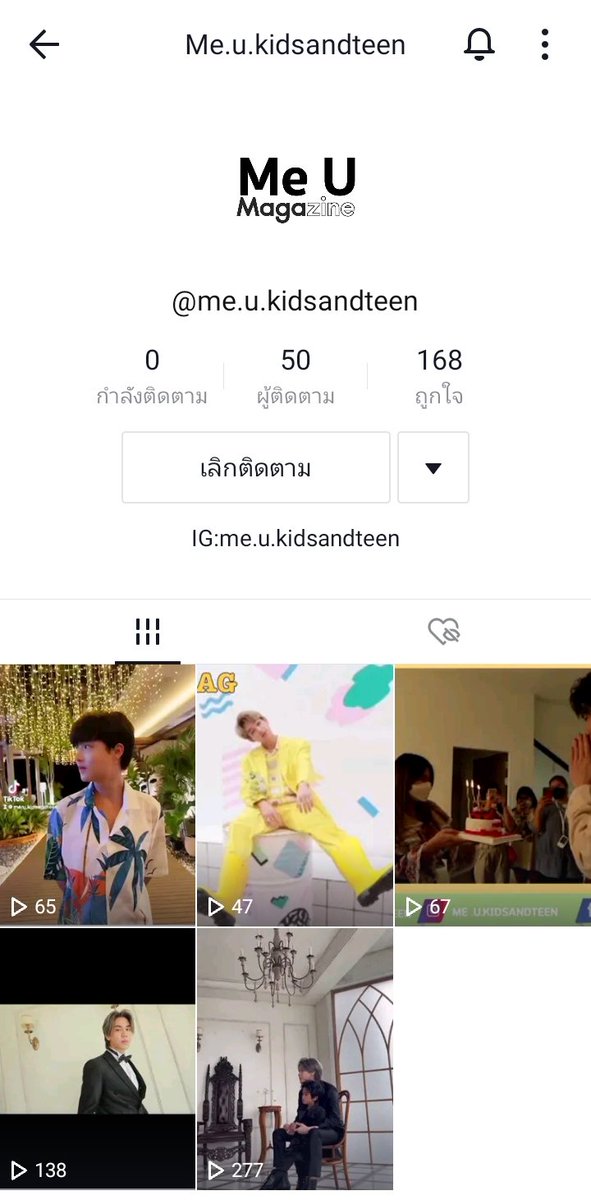The width and height of the screenshot is (591, 1200).
Task: Open the notifications bell
Action: (480, 44)
